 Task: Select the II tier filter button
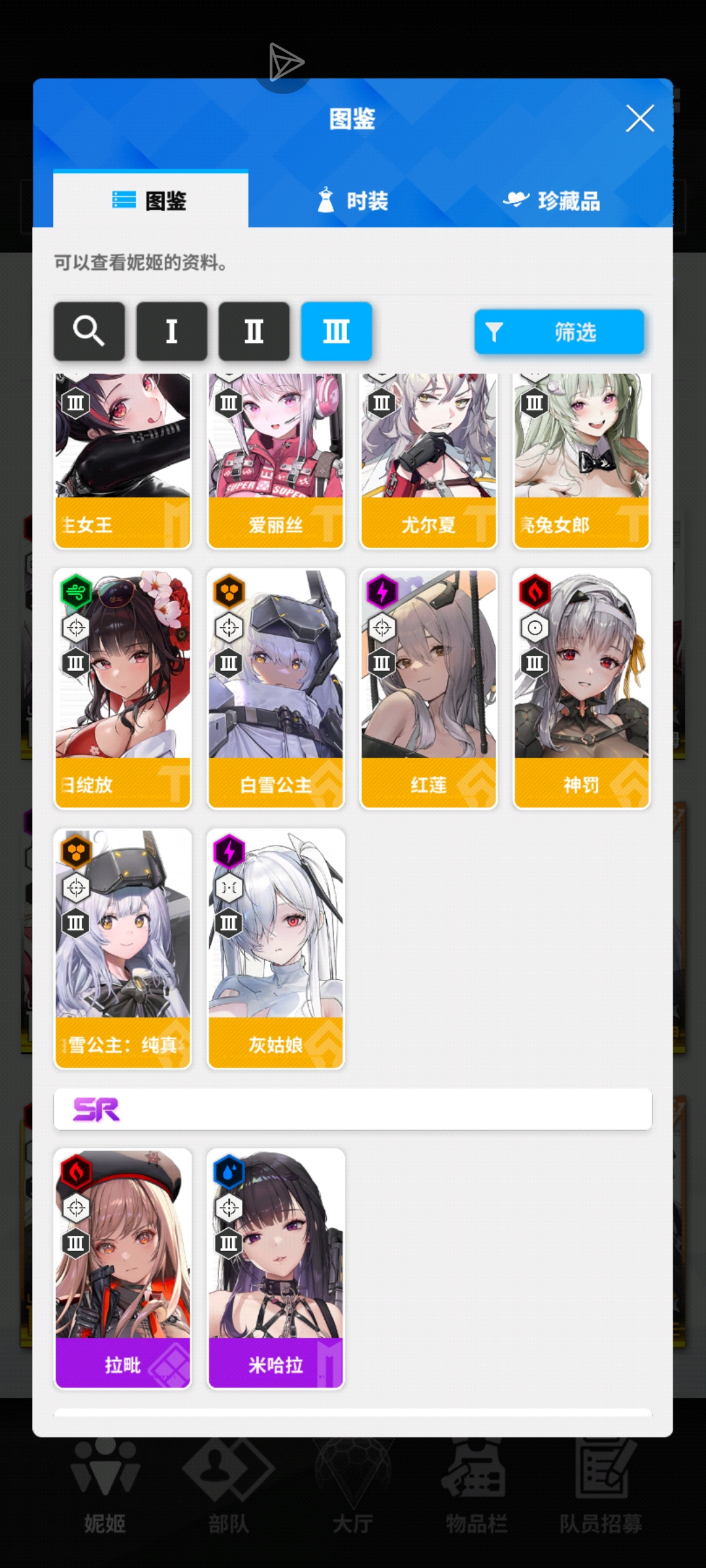254,331
